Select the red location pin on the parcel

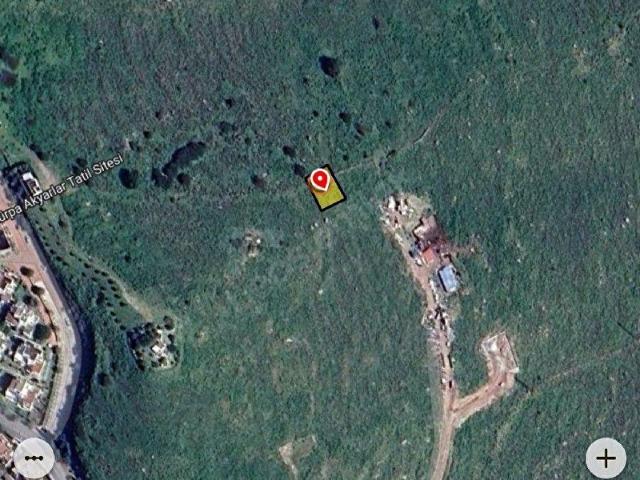(x=320, y=180)
